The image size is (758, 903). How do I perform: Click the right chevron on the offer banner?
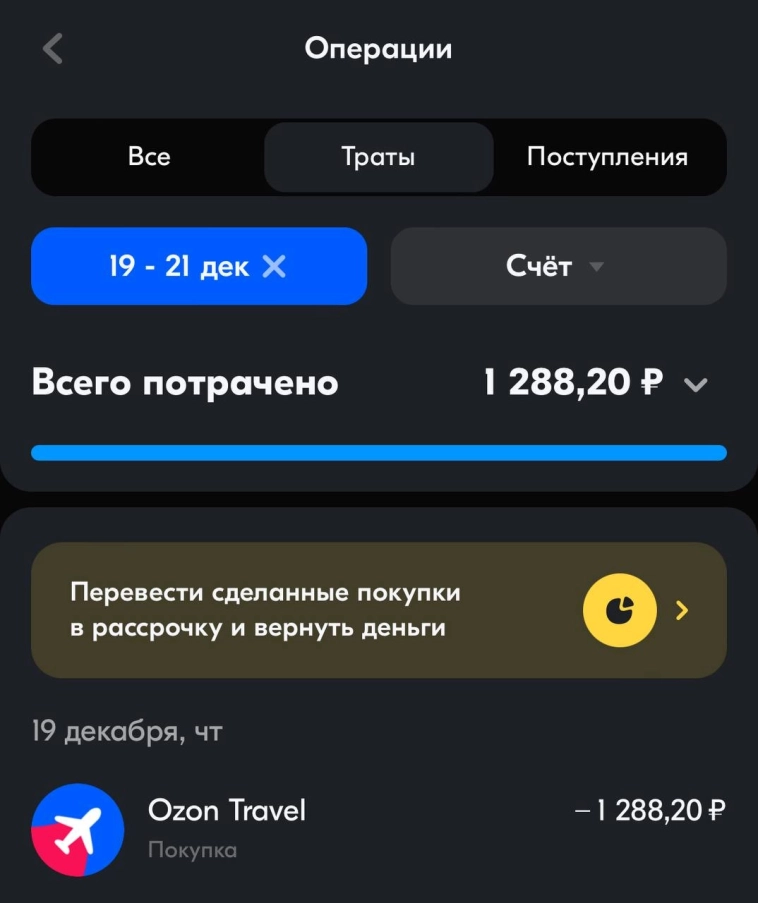point(683,609)
